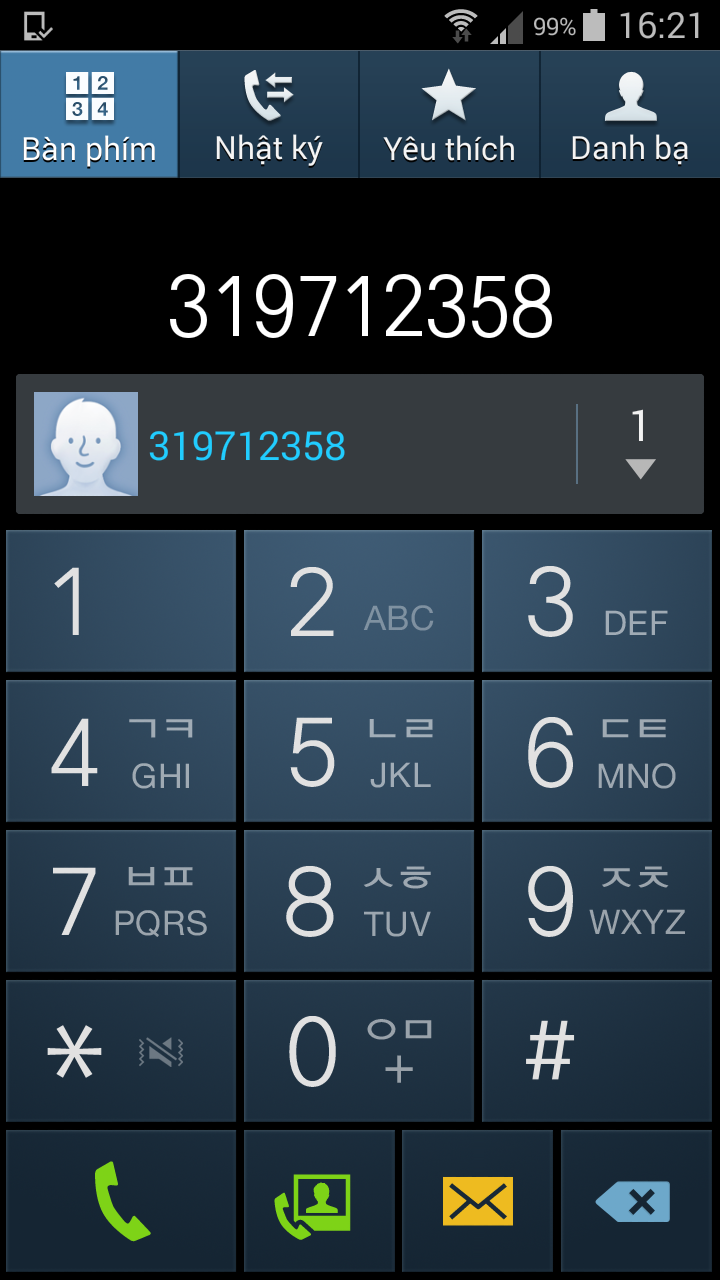Tap the 2 ABC key
Viewport: 720px width, 1280px height.
(359, 601)
